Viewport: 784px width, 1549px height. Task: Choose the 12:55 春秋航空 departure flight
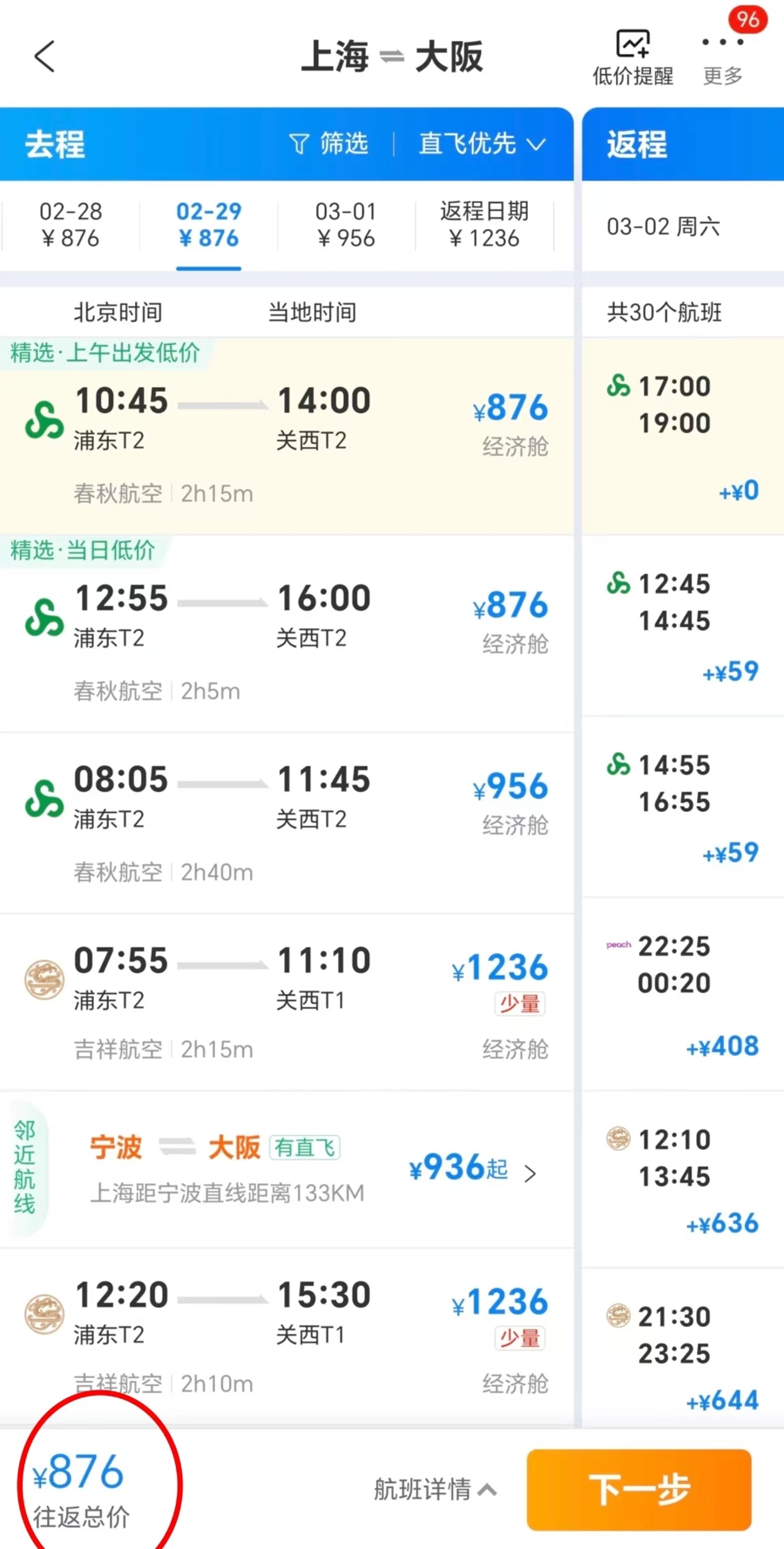click(287, 634)
